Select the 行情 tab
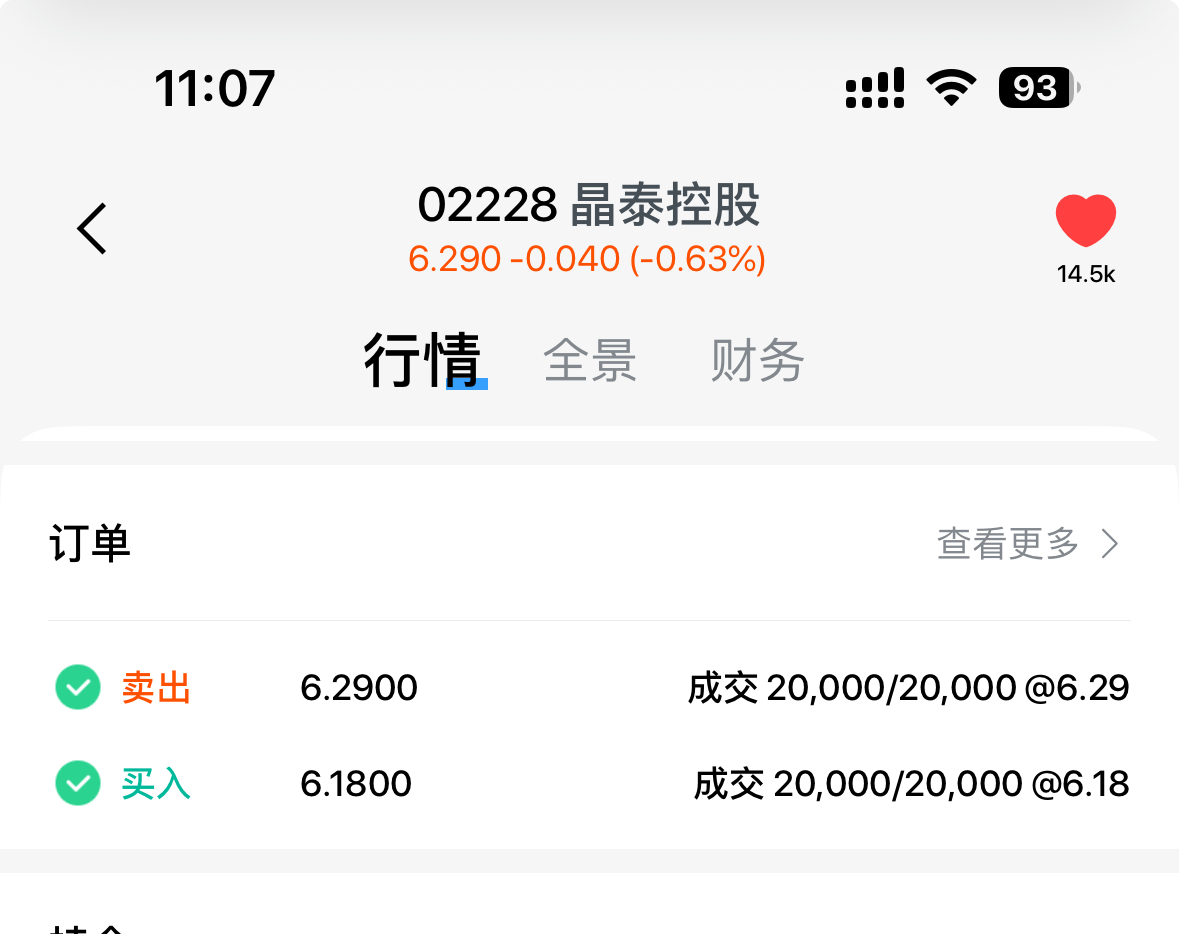Screen dimensions: 1179x934 (x=422, y=360)
